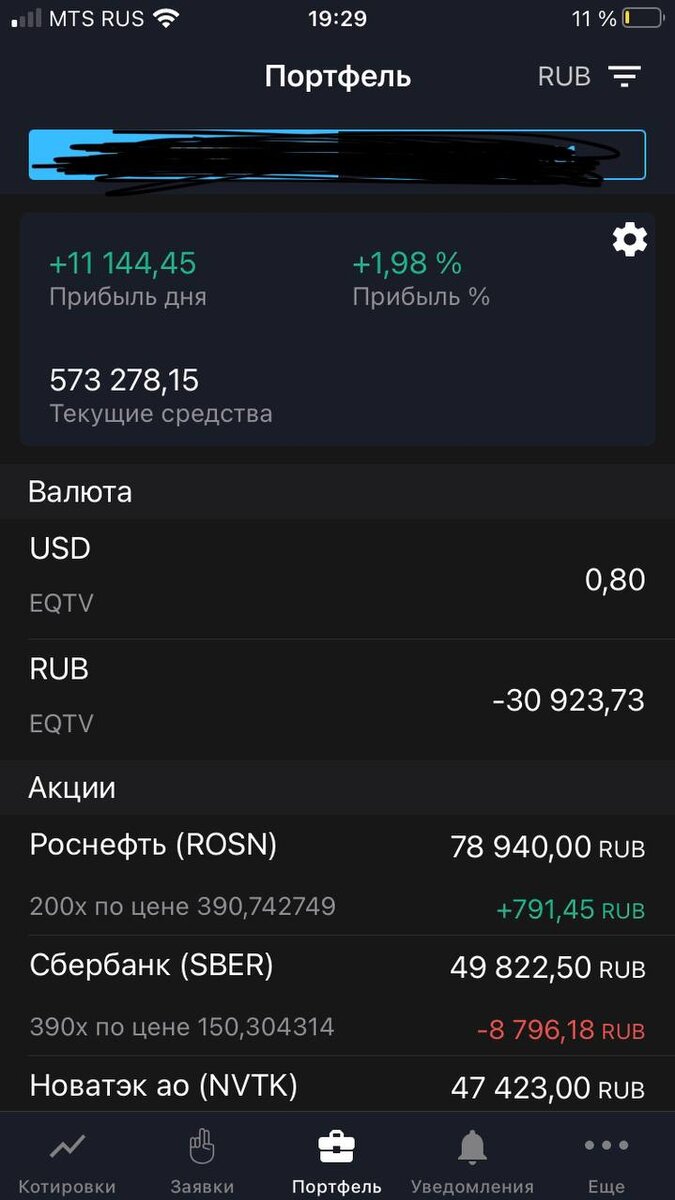Open the portfolio filter icon
The image size is (675, 1200).
tap(625, 77)
